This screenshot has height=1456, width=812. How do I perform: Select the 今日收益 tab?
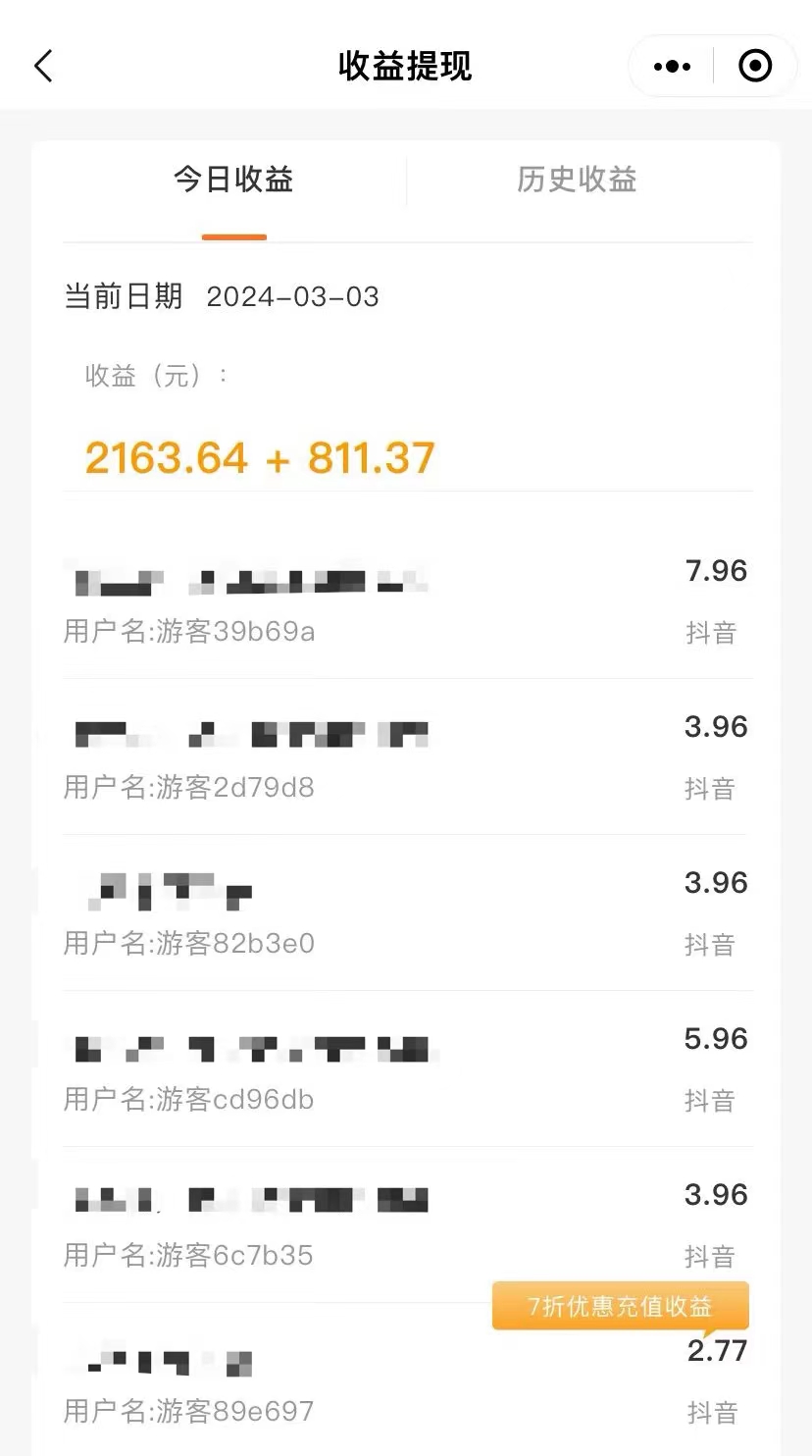coord(233,181)
